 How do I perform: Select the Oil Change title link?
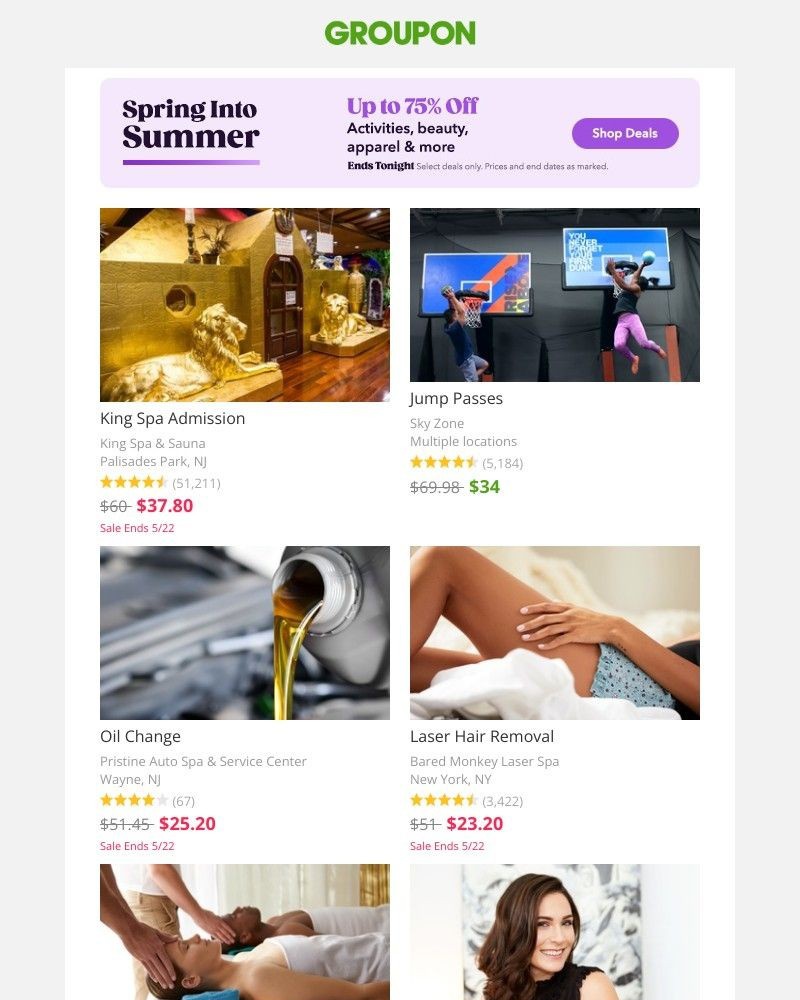pyautogui.click(x=140, y=737)
